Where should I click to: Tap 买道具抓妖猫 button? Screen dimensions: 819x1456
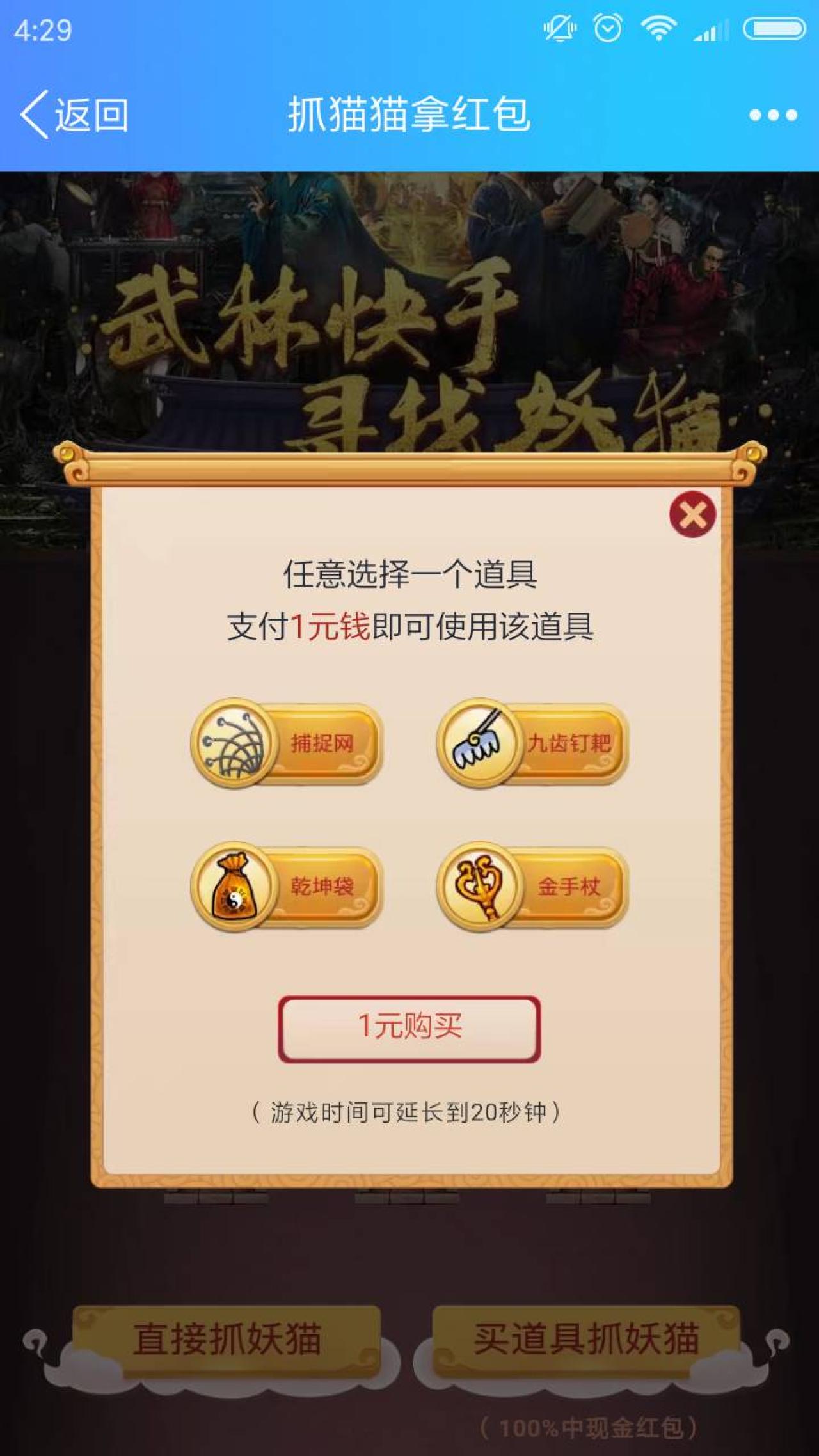coord(586,1340)
